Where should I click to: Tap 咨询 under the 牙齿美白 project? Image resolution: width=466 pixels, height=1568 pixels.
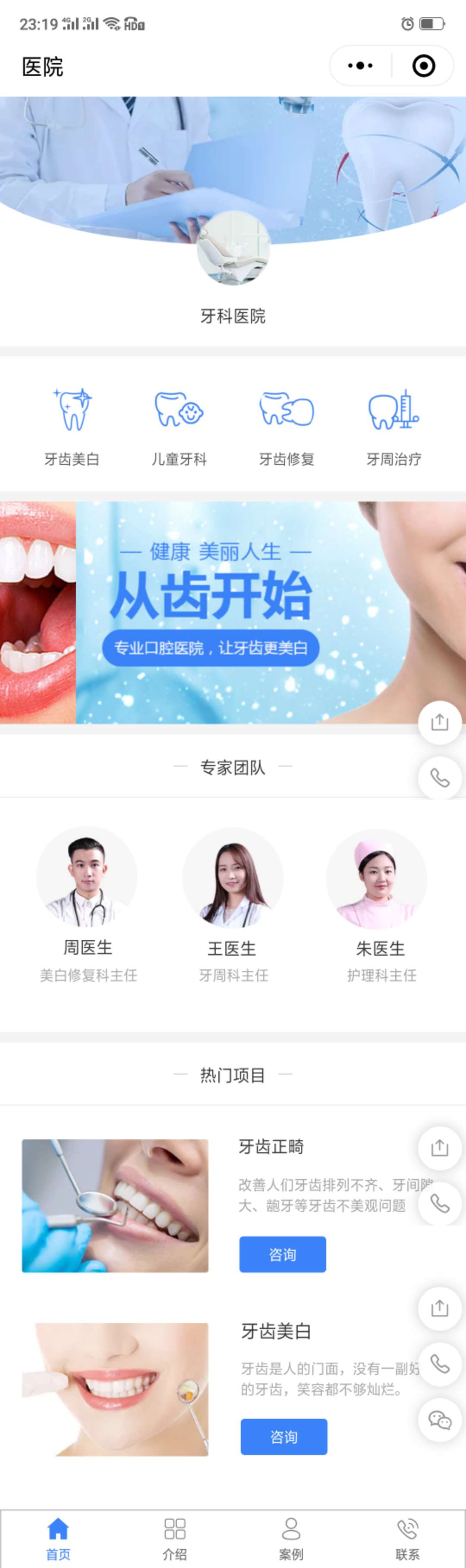tap(284, 1436)
